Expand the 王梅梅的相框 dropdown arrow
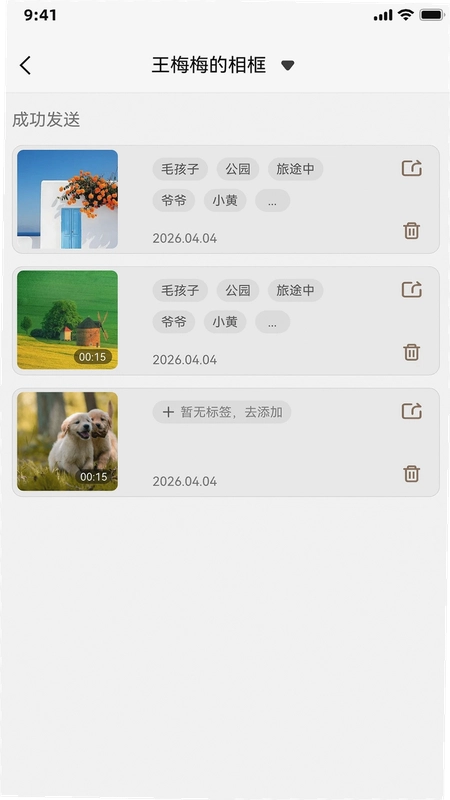 pos(288,65)
